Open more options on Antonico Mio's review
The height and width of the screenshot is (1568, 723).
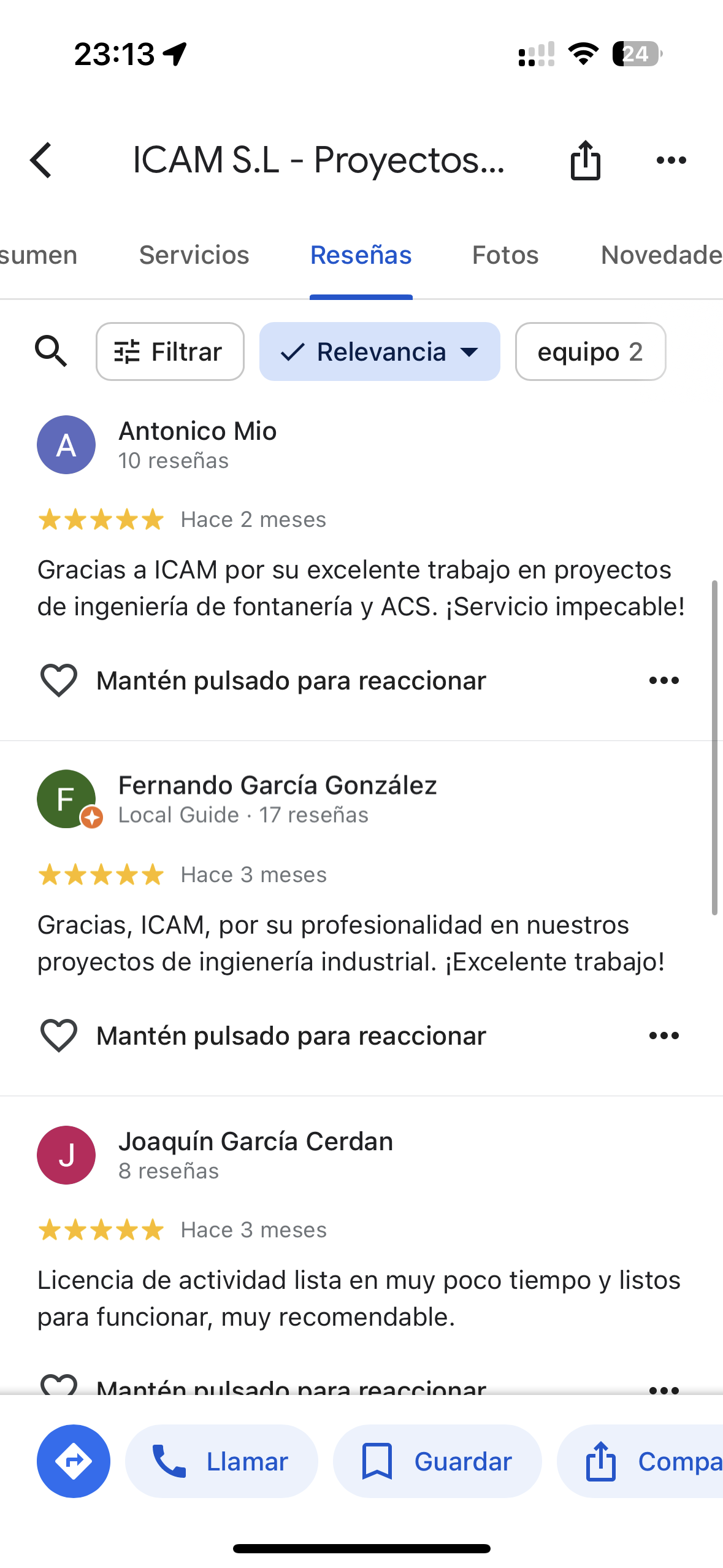click(664, 680)
